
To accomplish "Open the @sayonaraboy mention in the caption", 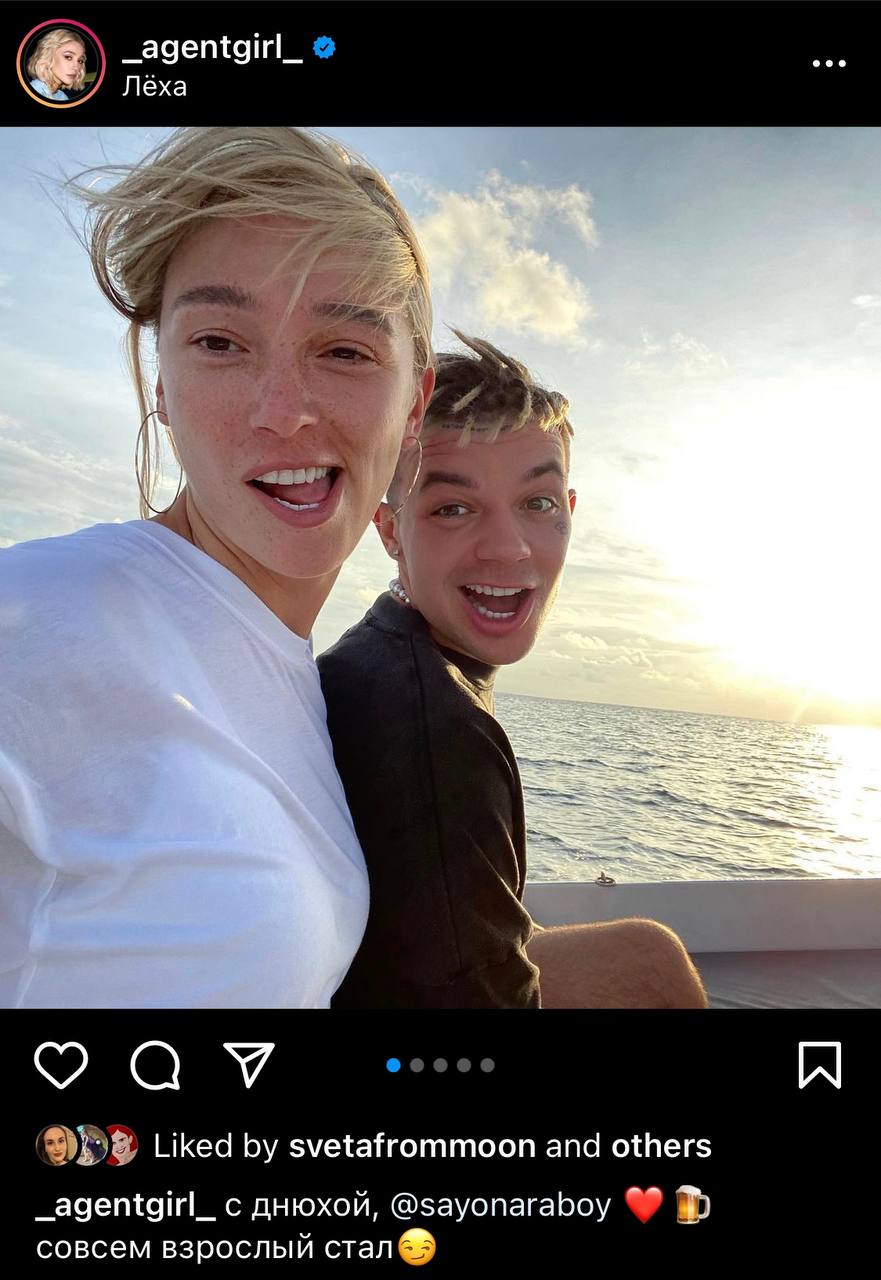I will 500,1206.
